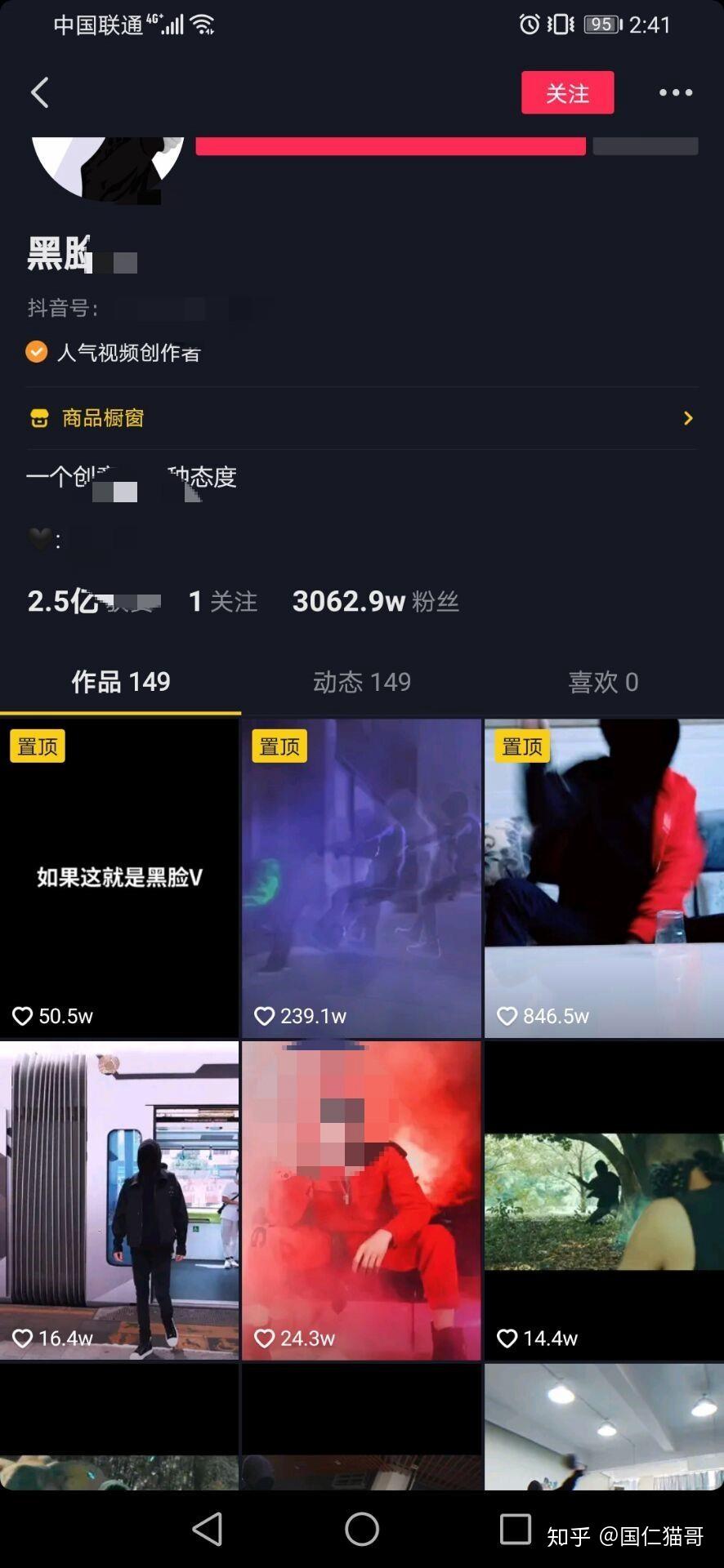724x1568 pixels.
Task: Tap the system back triangle button
Action: tap(208, 1529)
